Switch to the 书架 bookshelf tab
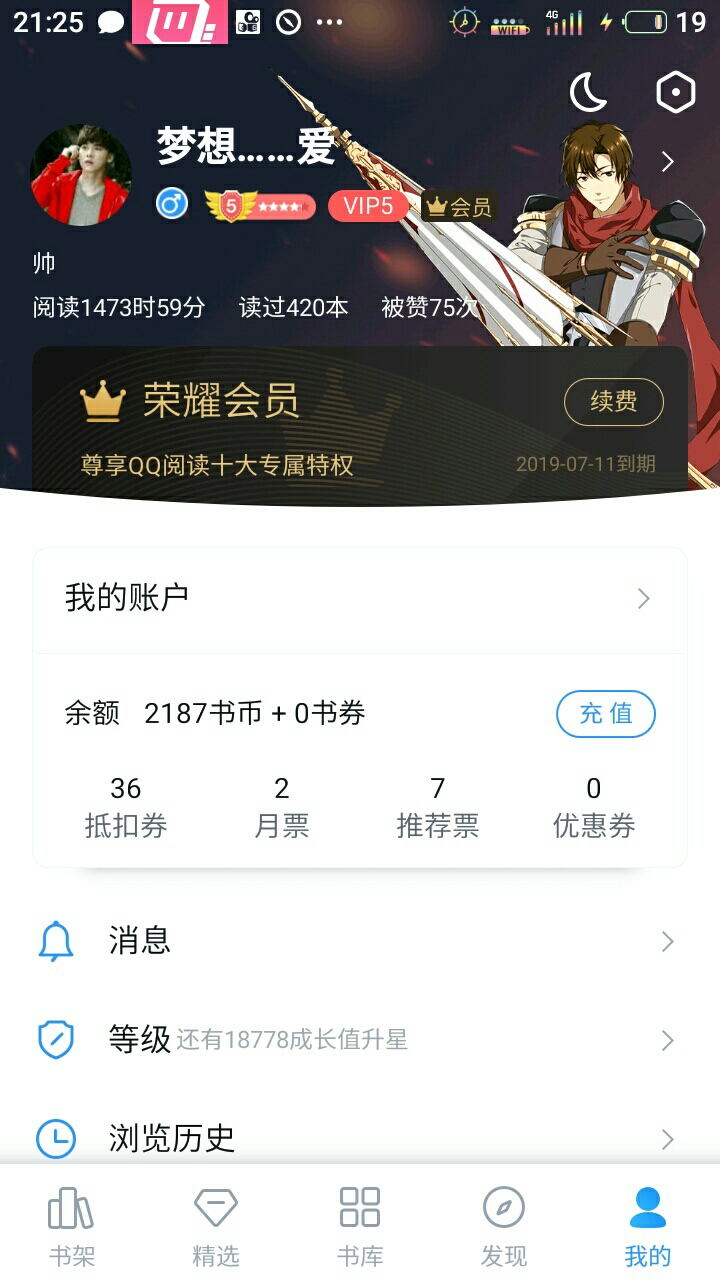The image size is (720, 1280). (72, 1224)
